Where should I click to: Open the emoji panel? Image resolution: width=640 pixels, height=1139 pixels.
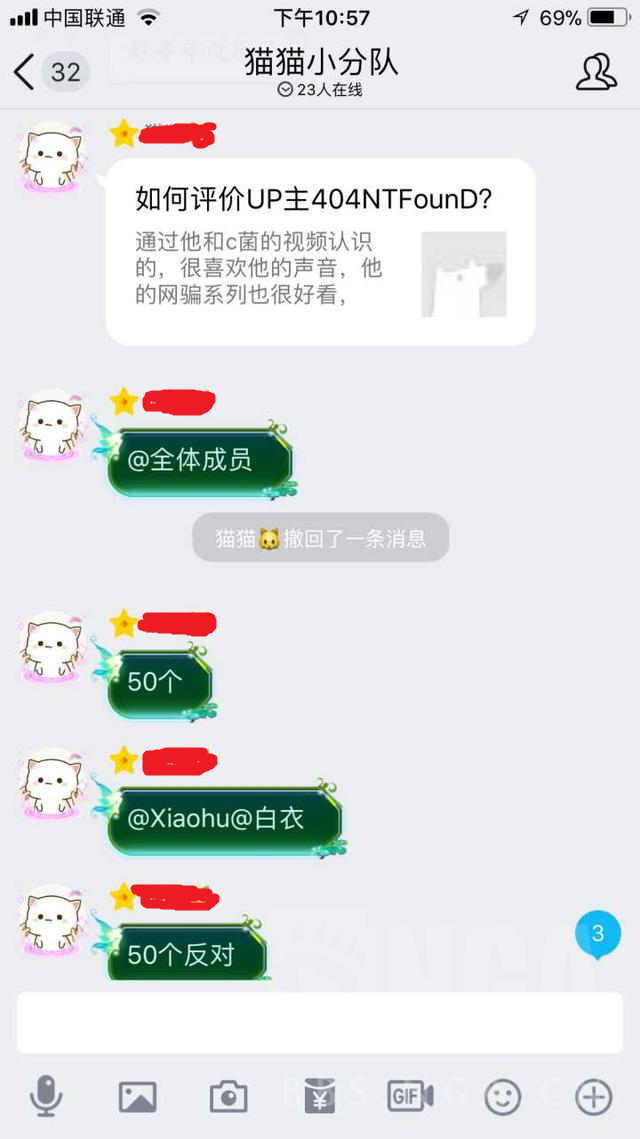503,1097
